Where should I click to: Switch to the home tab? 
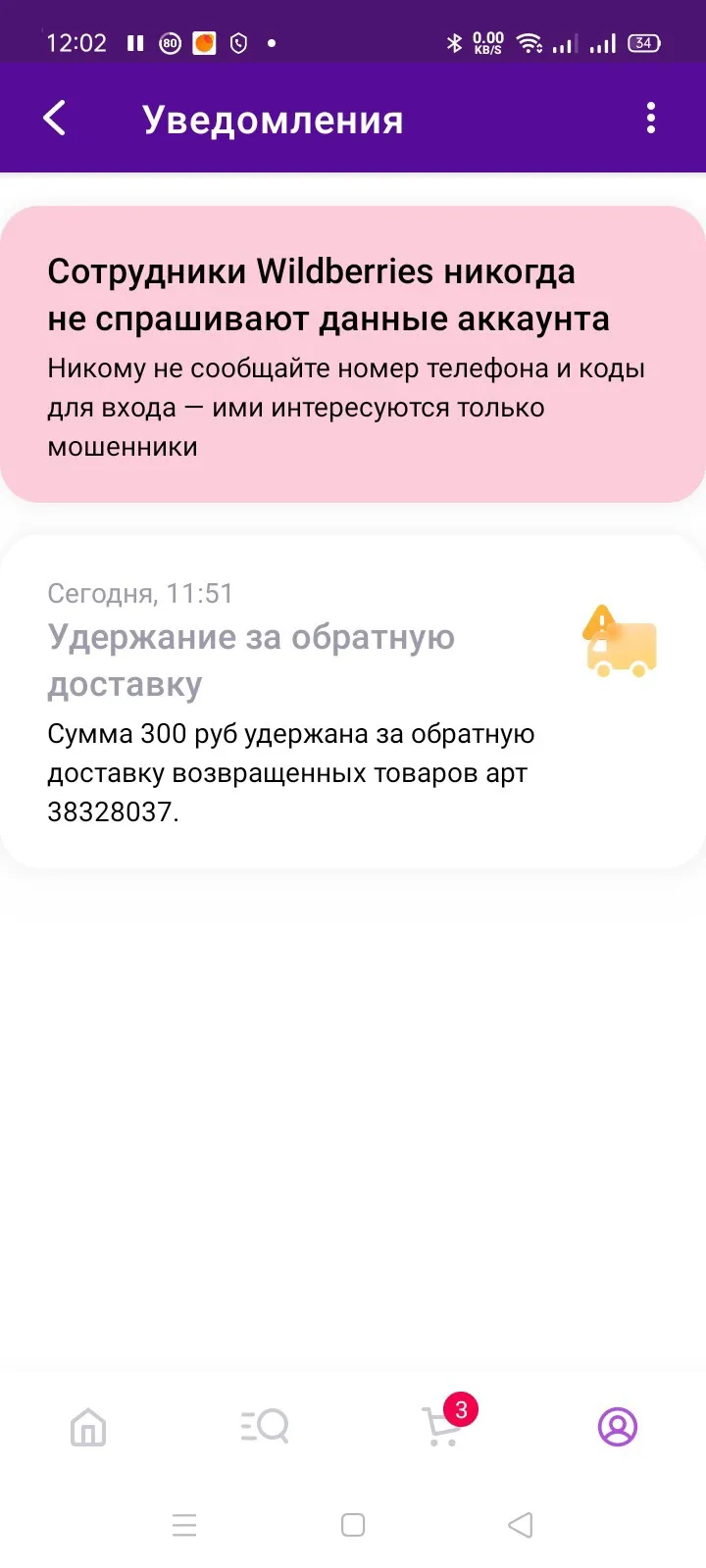(x=88, y=1427)
